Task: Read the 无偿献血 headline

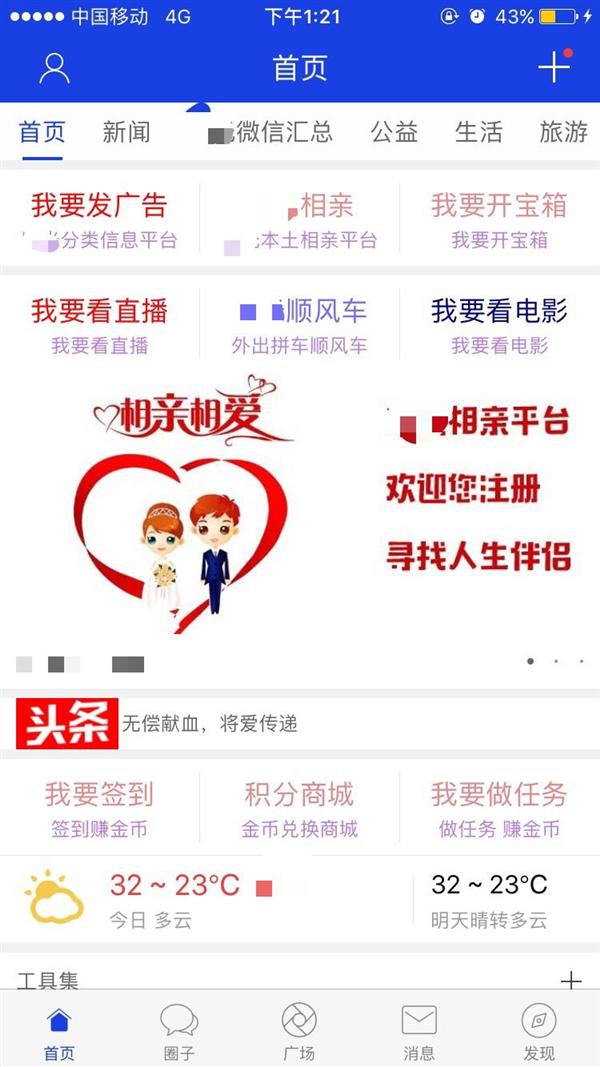Action: click(210, 724)
